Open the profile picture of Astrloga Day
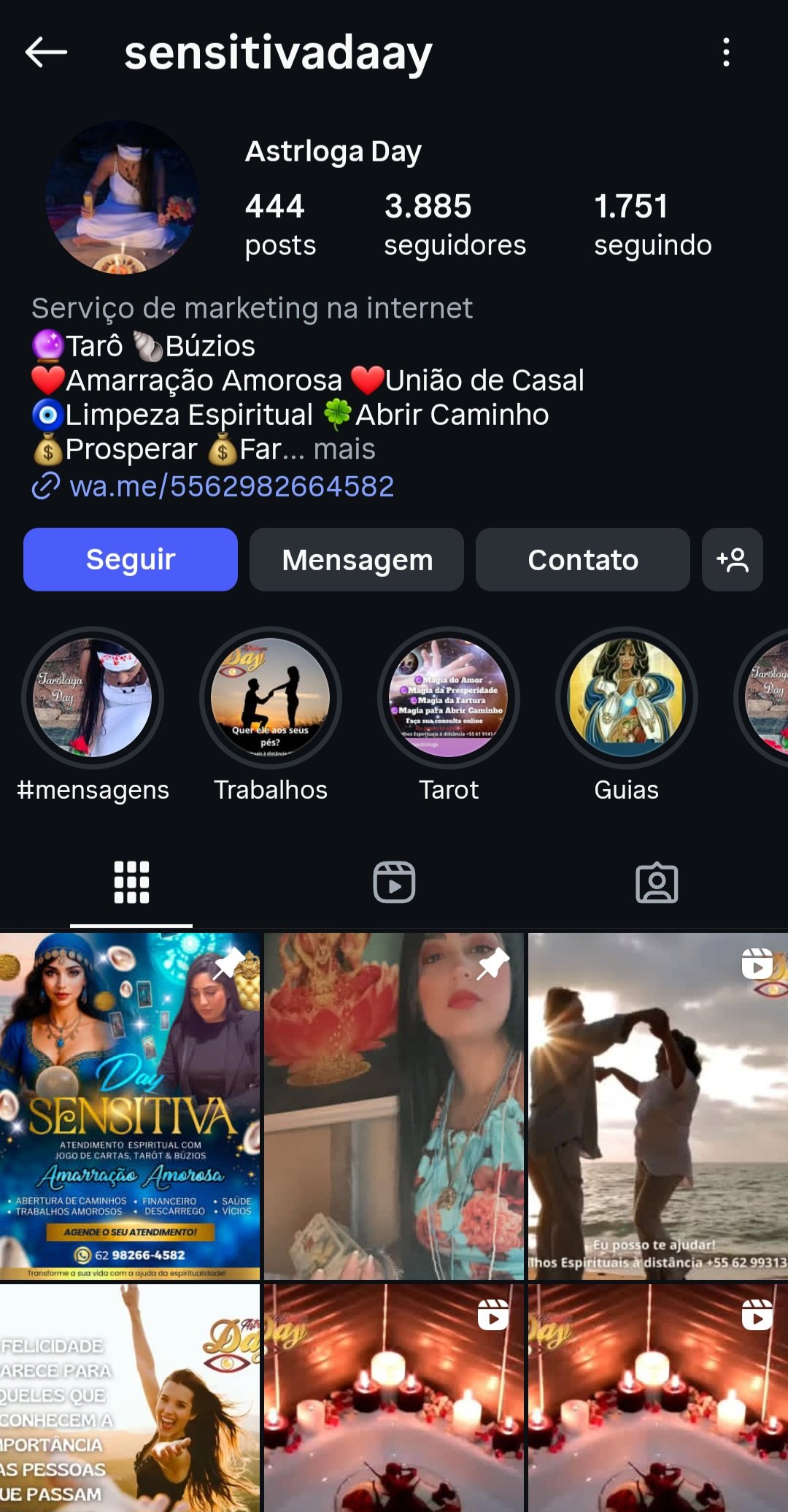Viewport: 788px width, 1512px height. (x=123, y=198)
